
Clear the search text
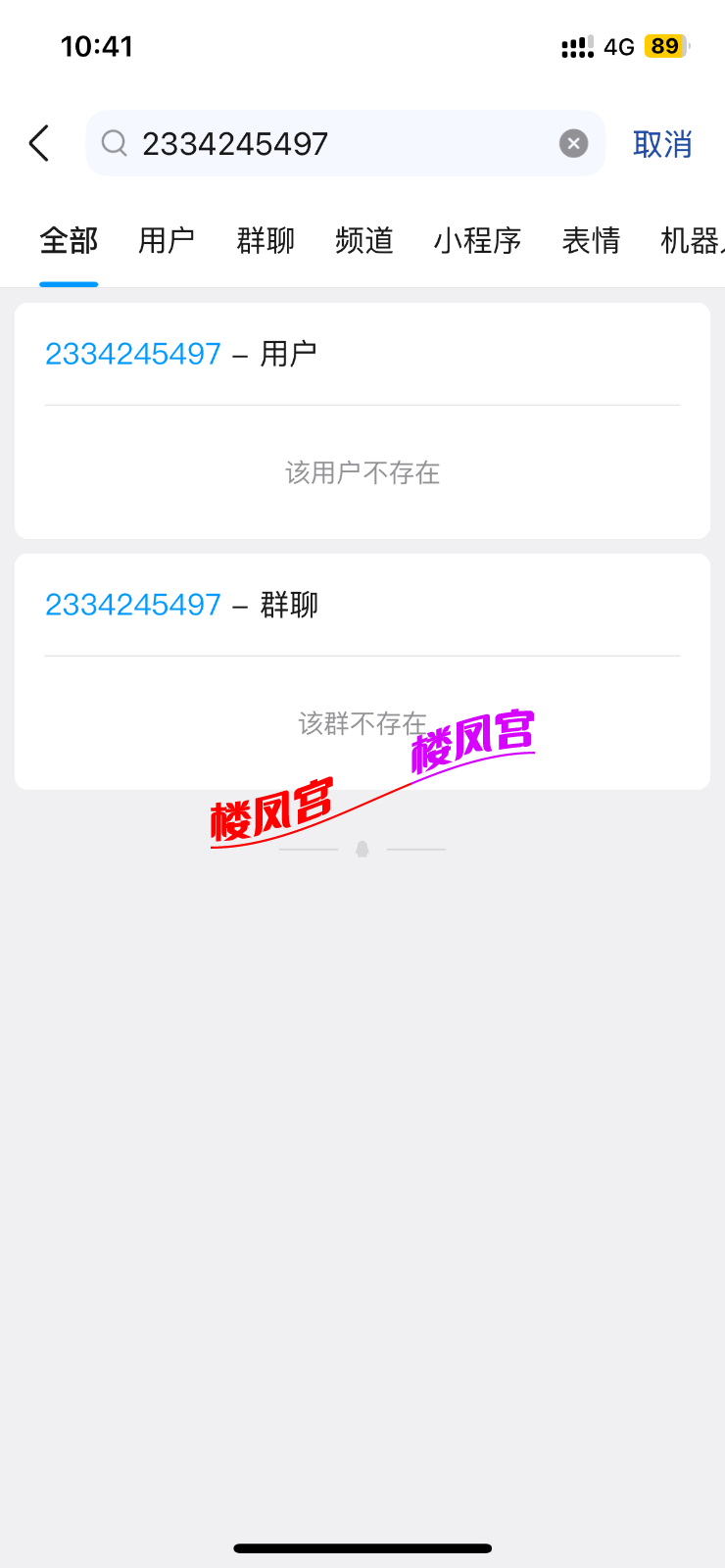573,144
